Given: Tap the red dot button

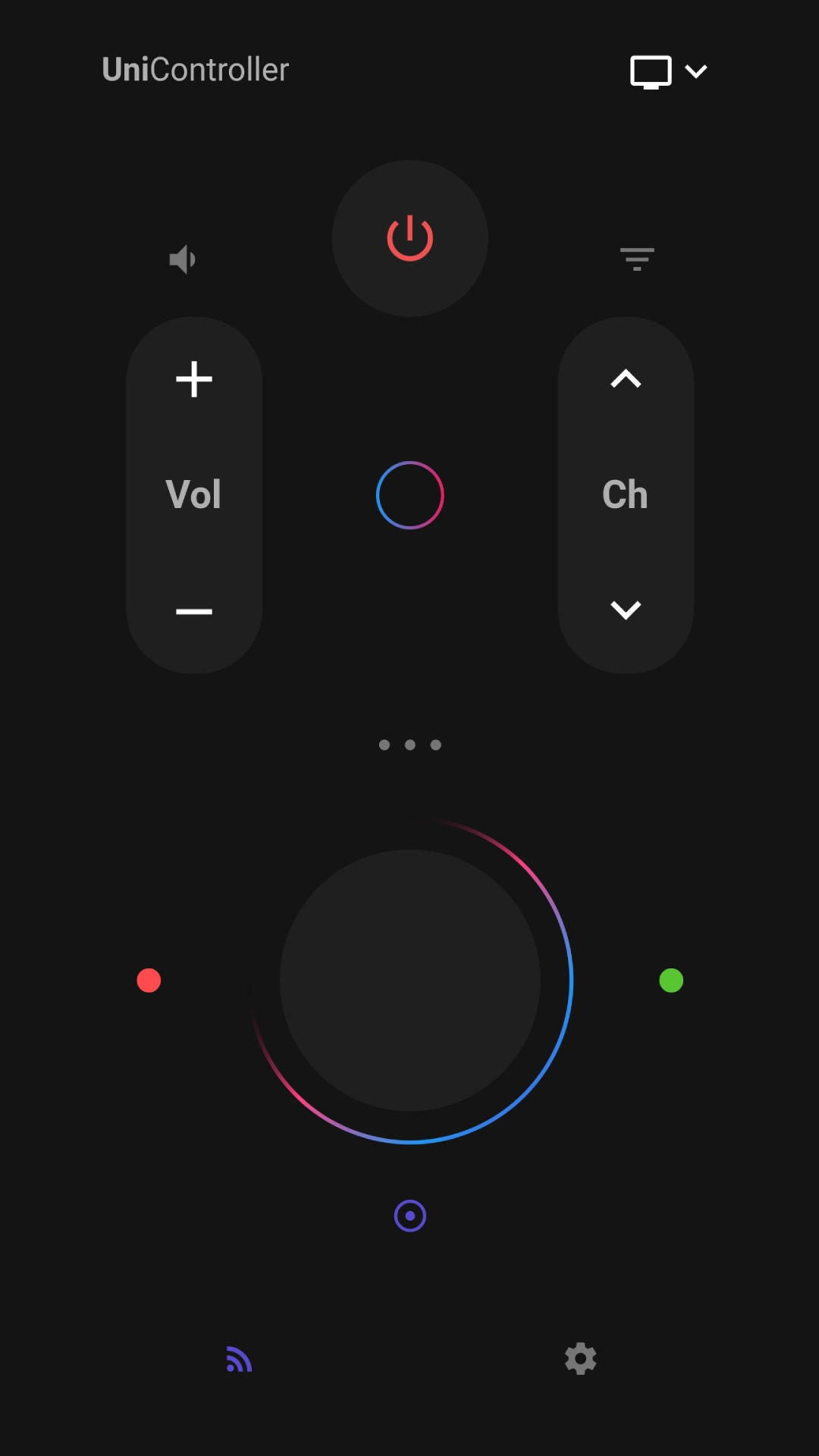Looking at the screenshot, I should 149,981.
